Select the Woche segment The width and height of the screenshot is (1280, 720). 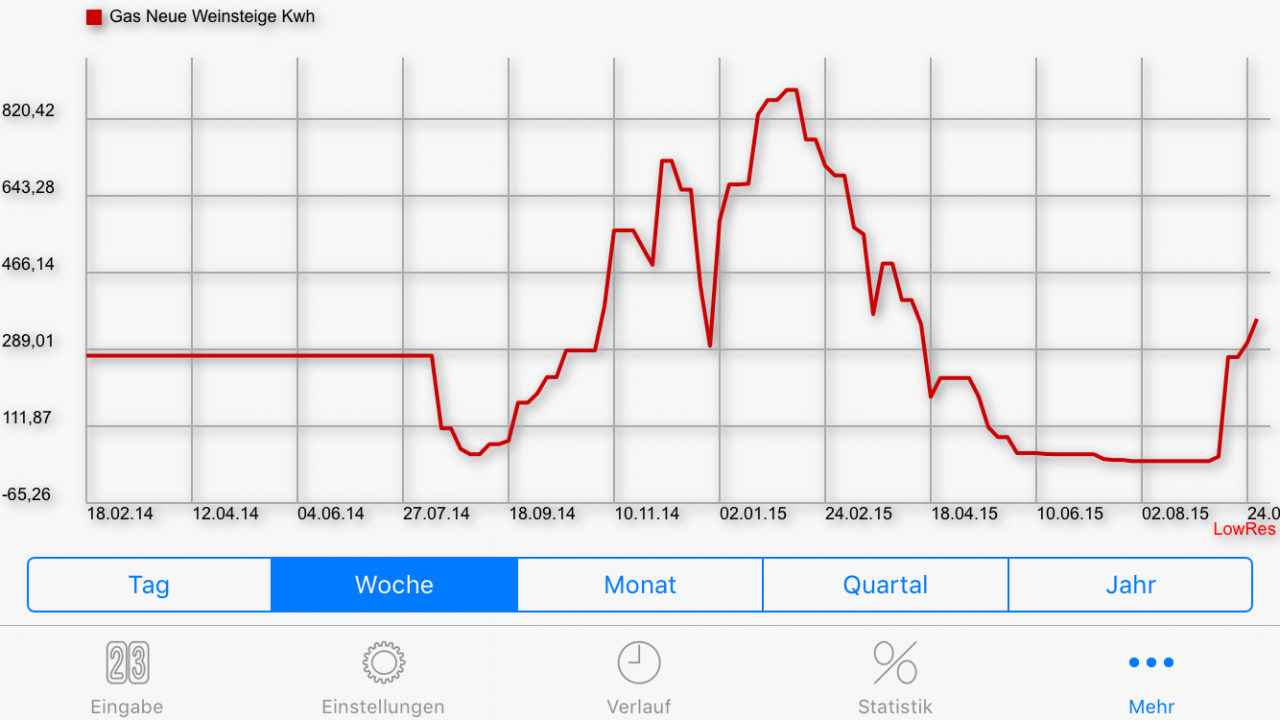point(394,585)
